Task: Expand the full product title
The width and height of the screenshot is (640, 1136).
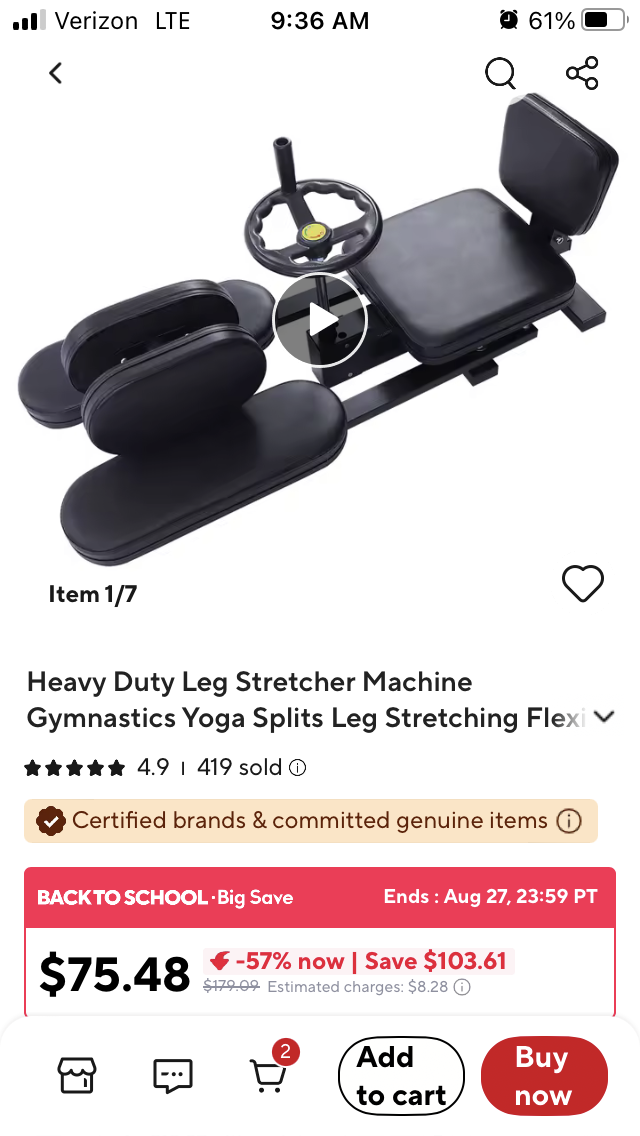Action: click(604, 717)
